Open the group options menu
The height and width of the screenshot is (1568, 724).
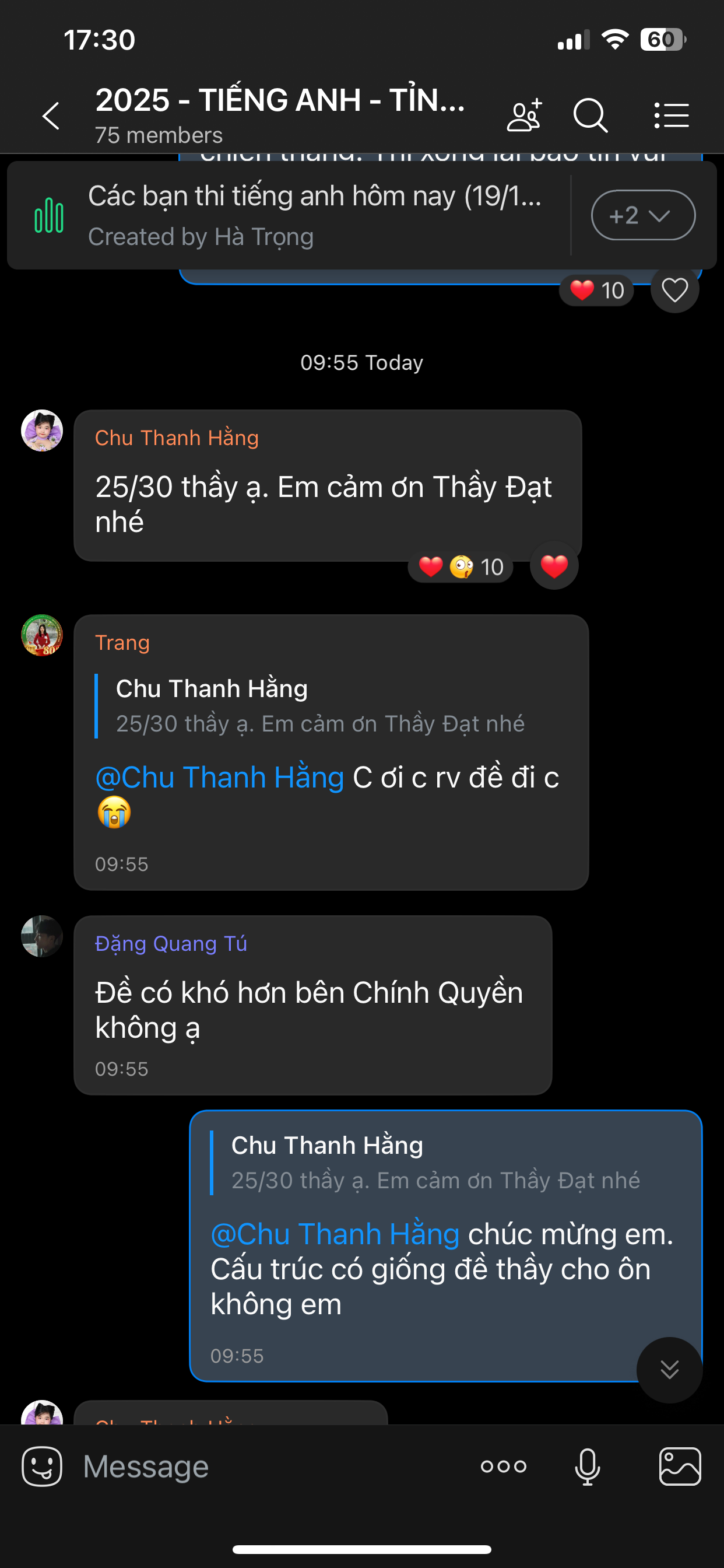coord(671,115)
